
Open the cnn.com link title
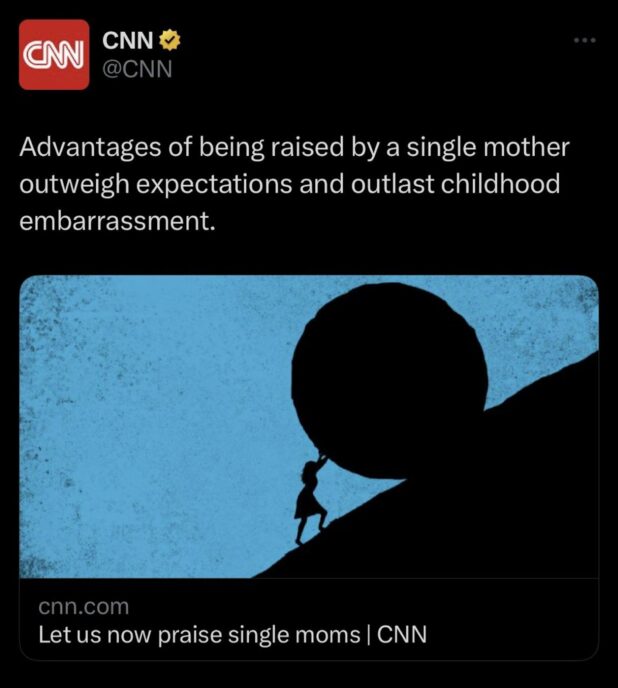(x=232, y=634)
